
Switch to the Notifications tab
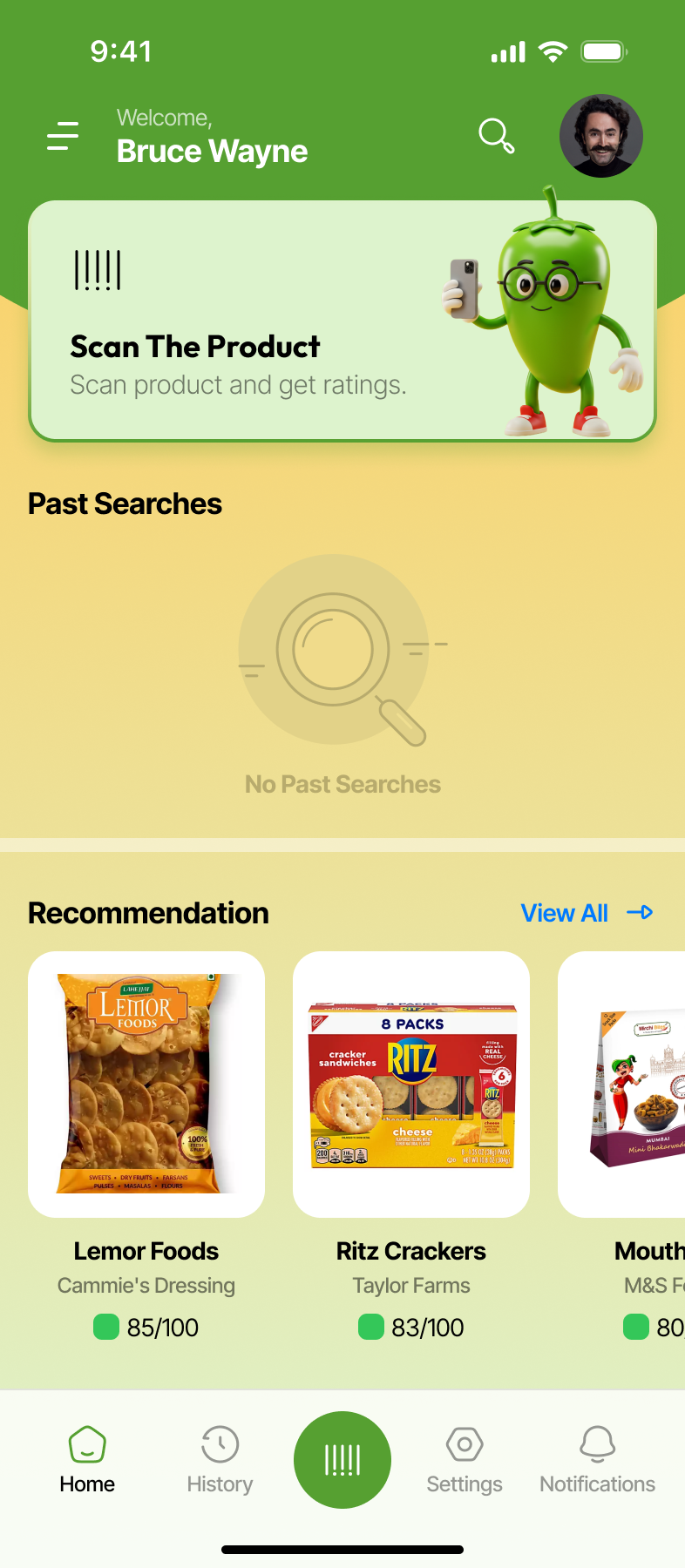point(597,1460)
